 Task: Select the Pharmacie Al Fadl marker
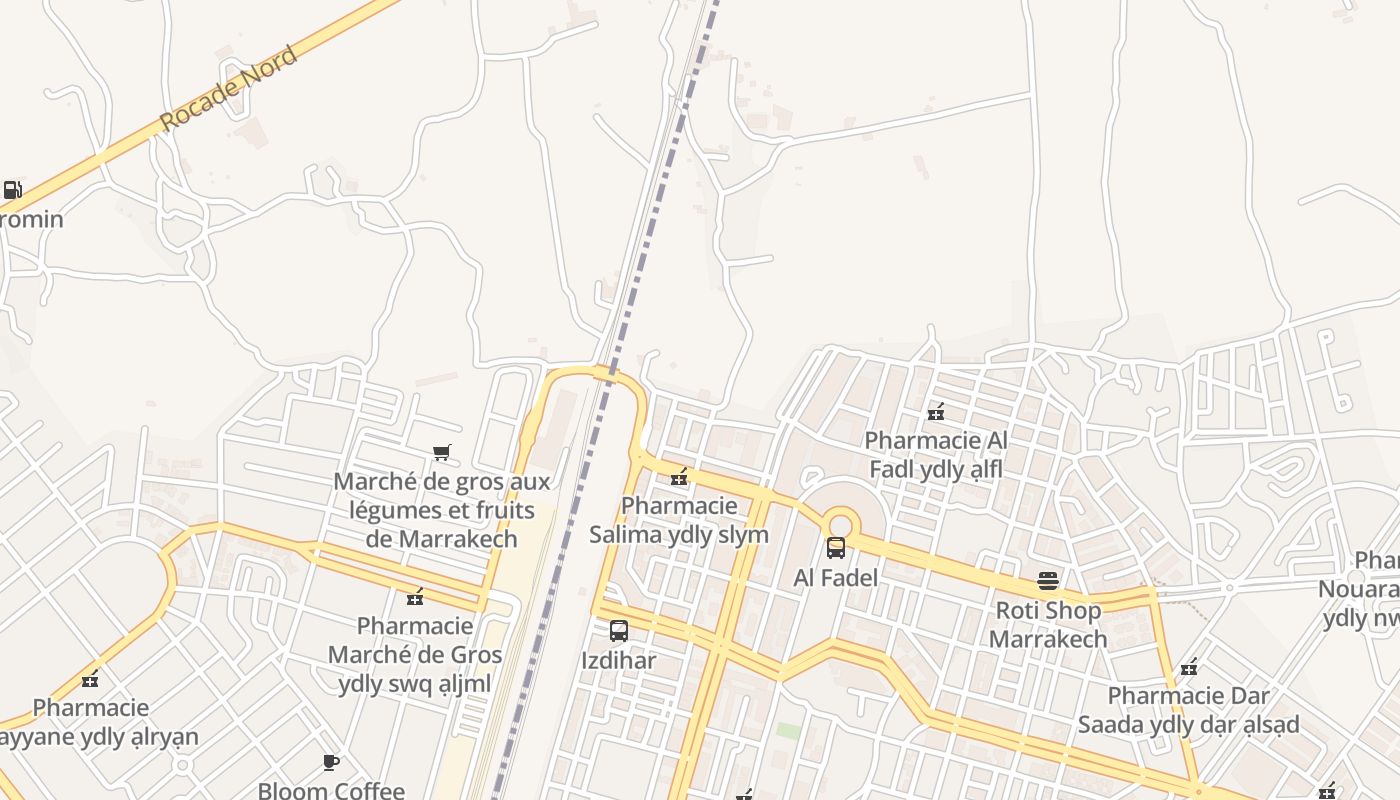click(x=935, y=411)
